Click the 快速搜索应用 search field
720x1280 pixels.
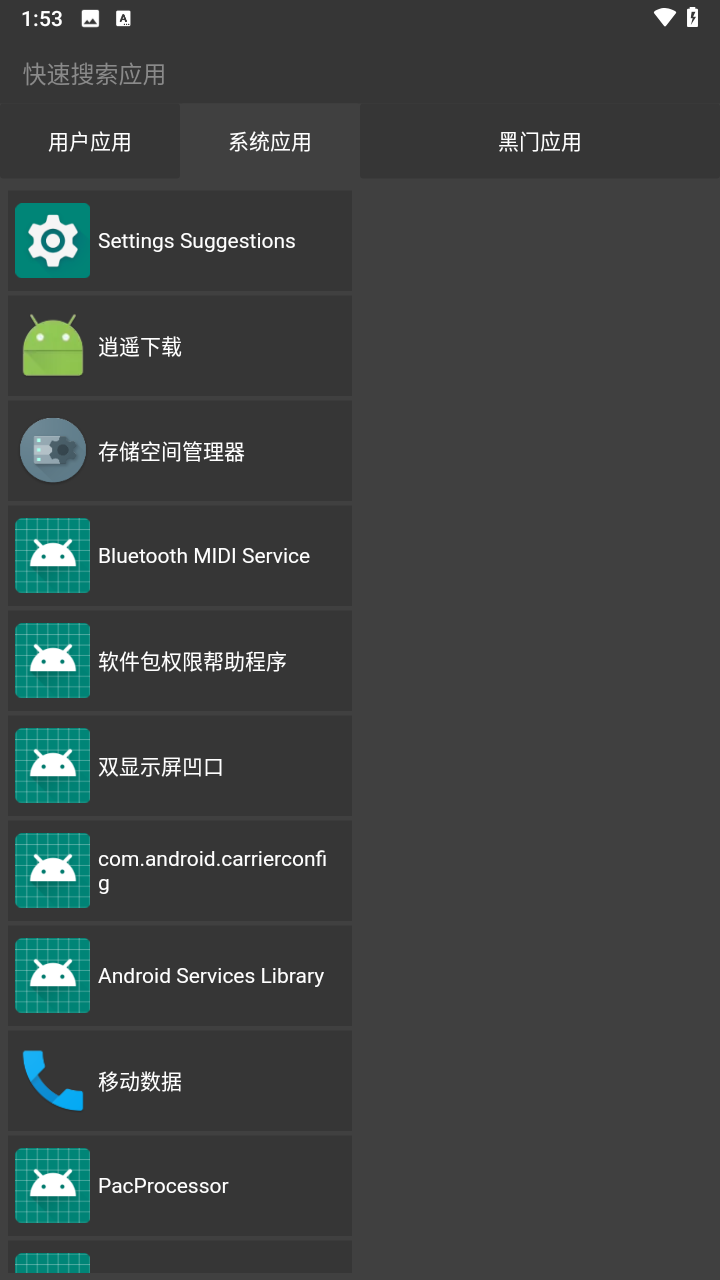[200, 74]
